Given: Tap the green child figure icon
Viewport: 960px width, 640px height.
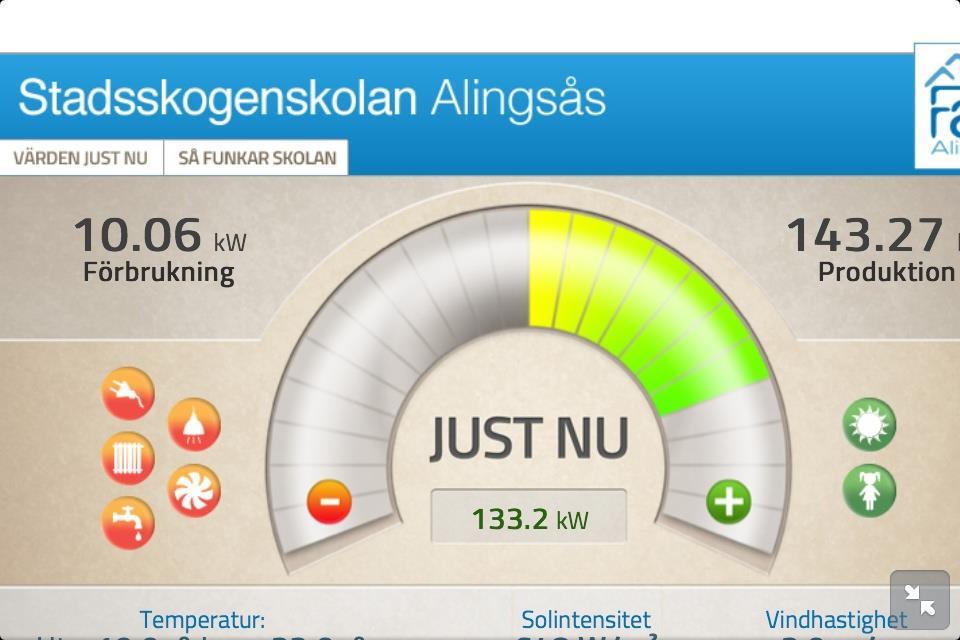Looking at the screenshot, I should tap(869, 491).
